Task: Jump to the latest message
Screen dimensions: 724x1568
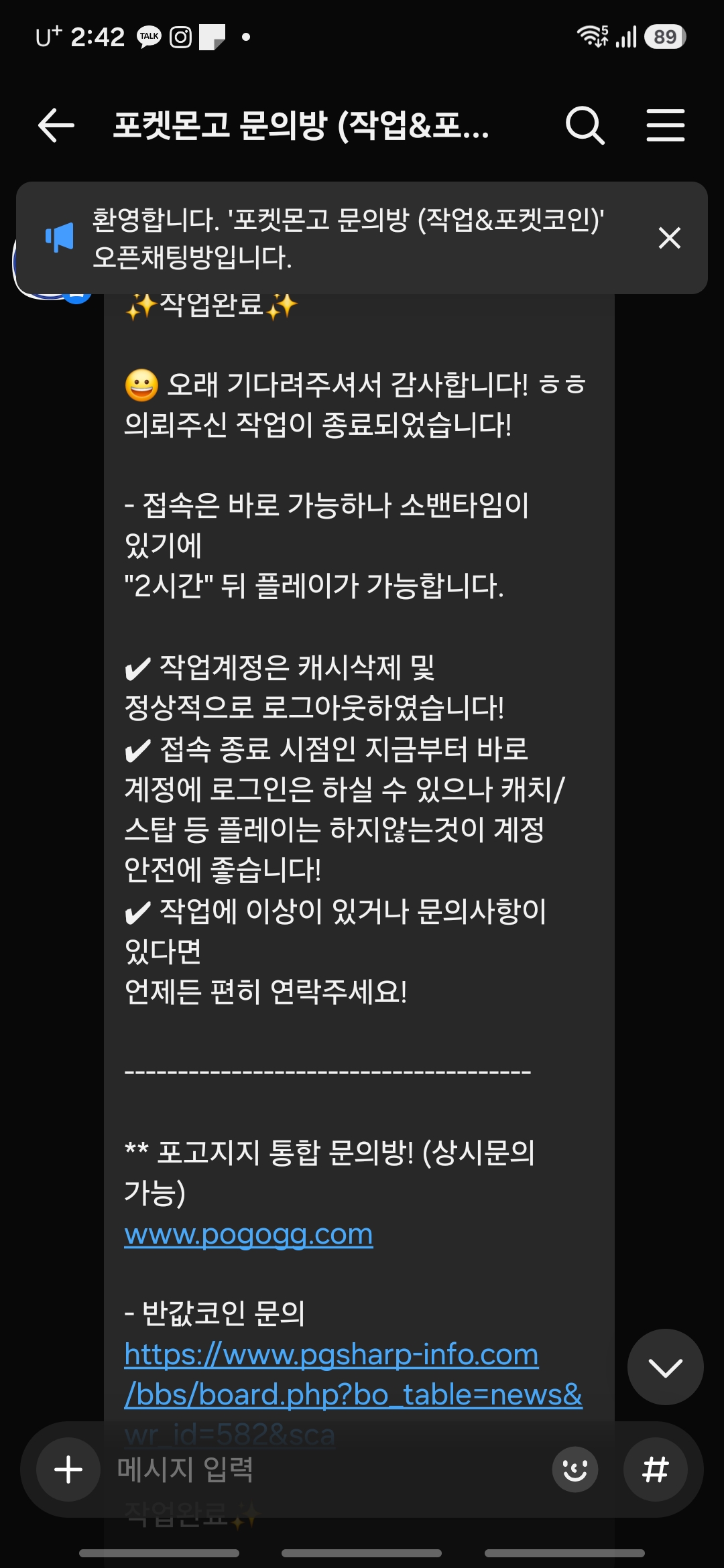Action: click(666, 1367)
